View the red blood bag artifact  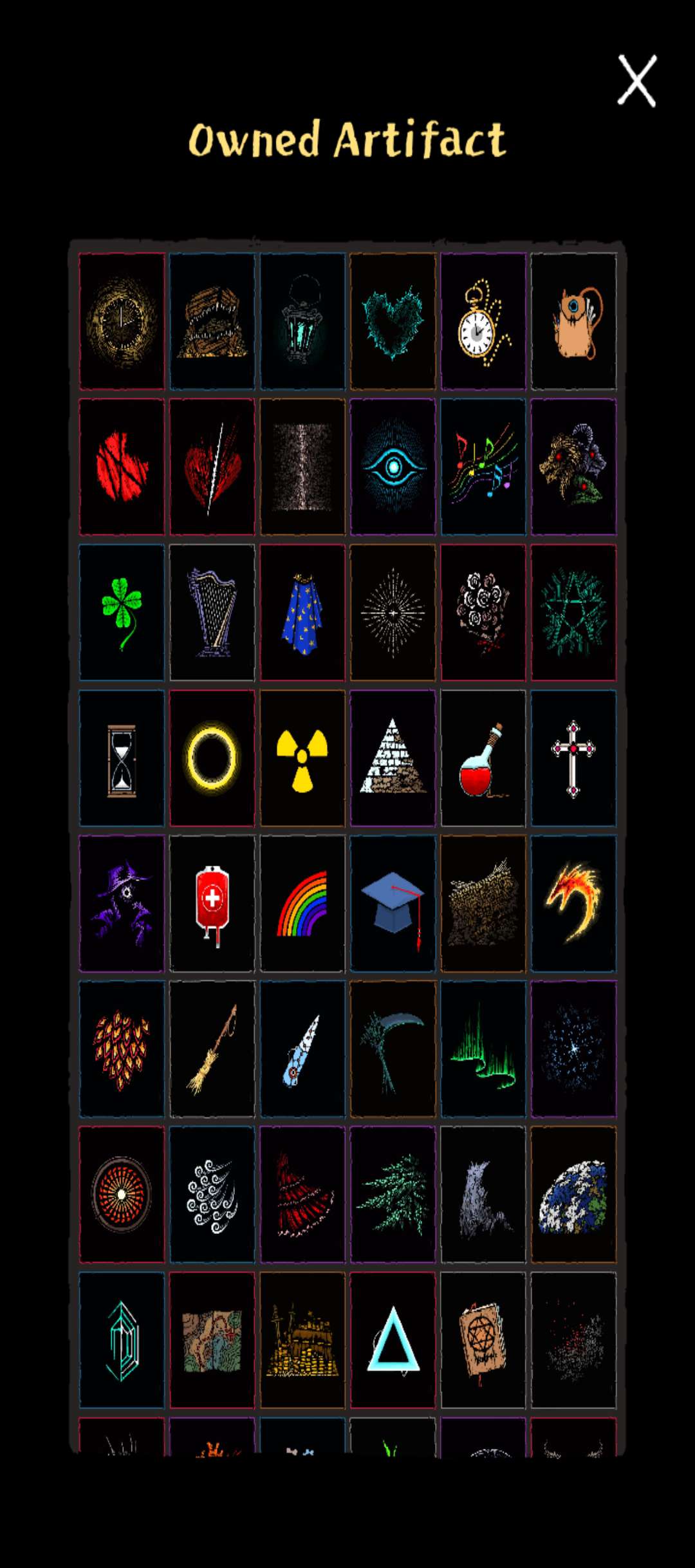point(212,904)
